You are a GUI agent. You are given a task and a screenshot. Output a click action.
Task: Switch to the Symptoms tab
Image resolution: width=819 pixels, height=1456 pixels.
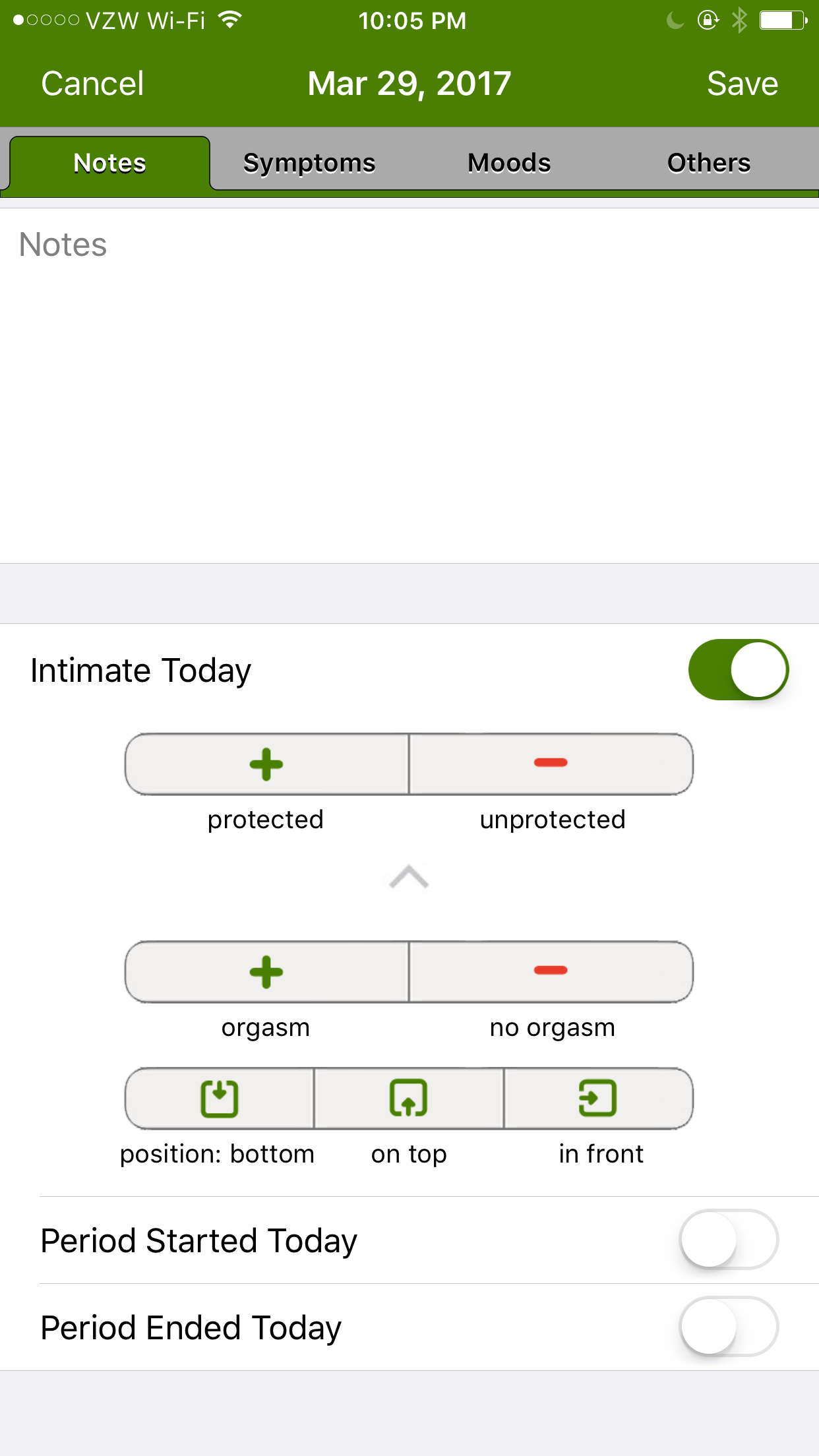(x=309, y=163)
